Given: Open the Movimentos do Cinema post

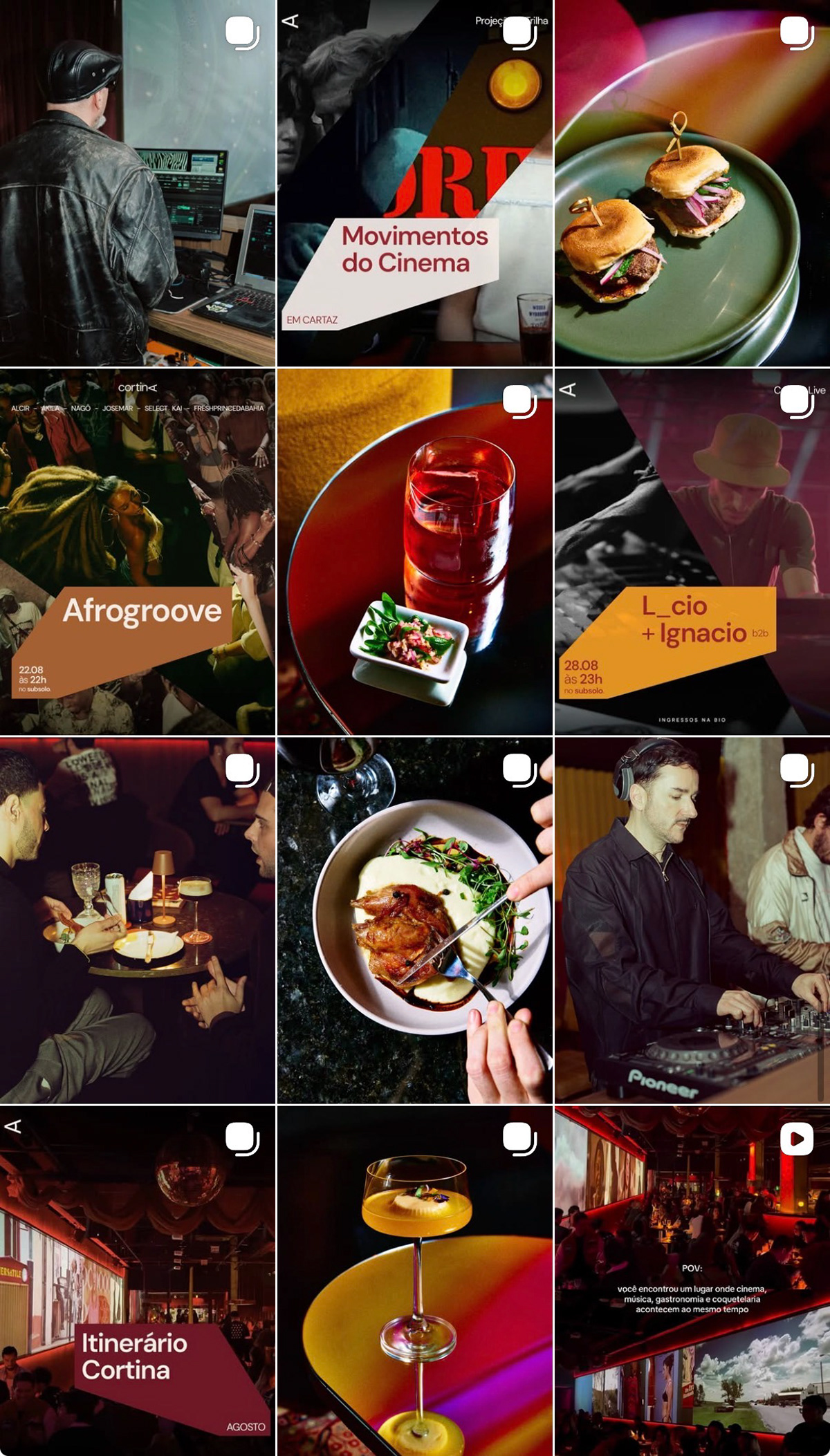Looking at the screenshot, I should pyautogui.click(x=415, y=183).
